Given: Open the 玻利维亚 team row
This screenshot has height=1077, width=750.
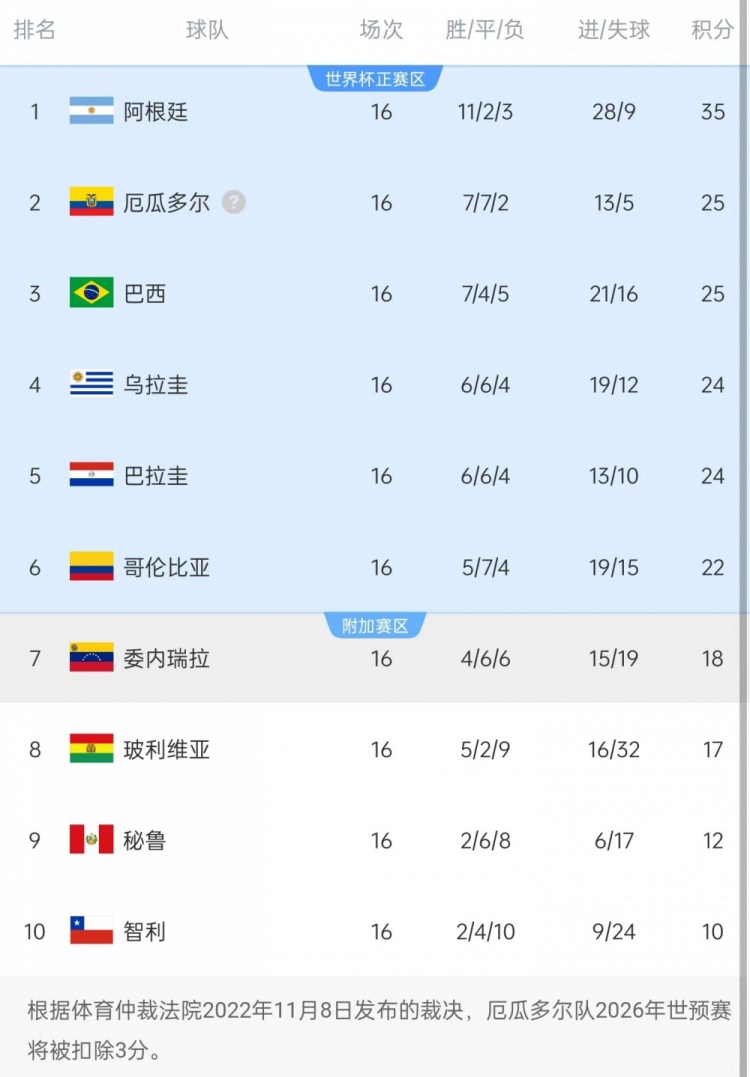Looking at the screenshot, I should 166,749.
